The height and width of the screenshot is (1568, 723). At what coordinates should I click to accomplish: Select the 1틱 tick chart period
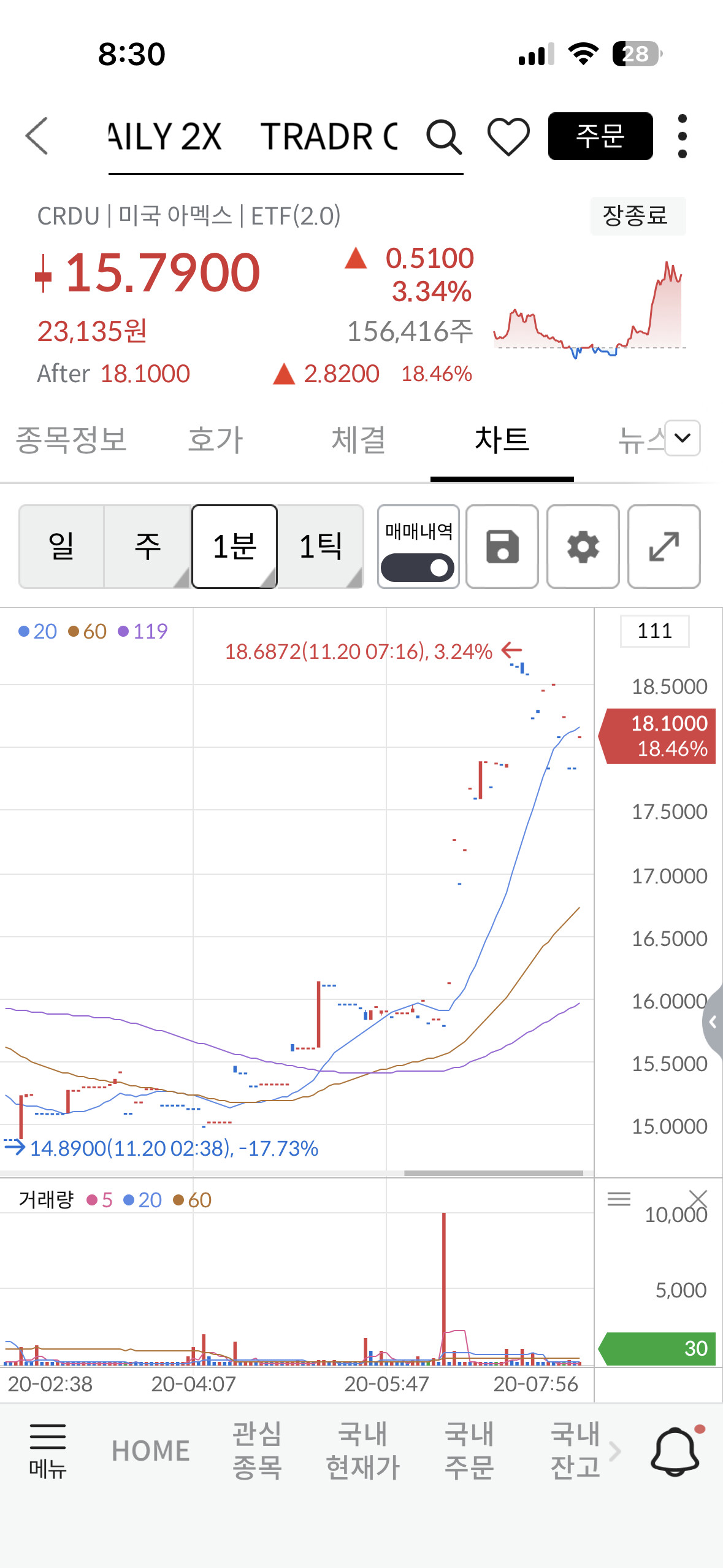[x=321, y=546]
